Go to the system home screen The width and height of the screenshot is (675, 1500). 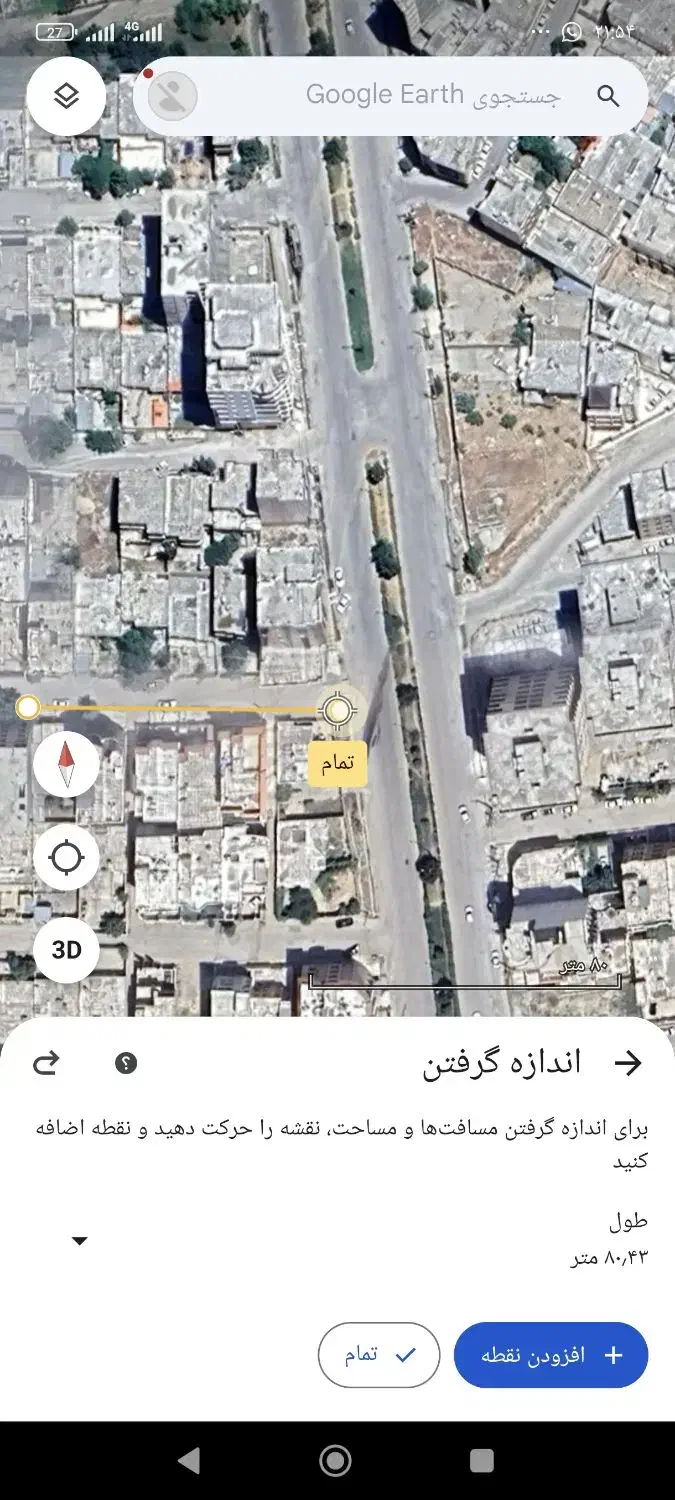337,1461
